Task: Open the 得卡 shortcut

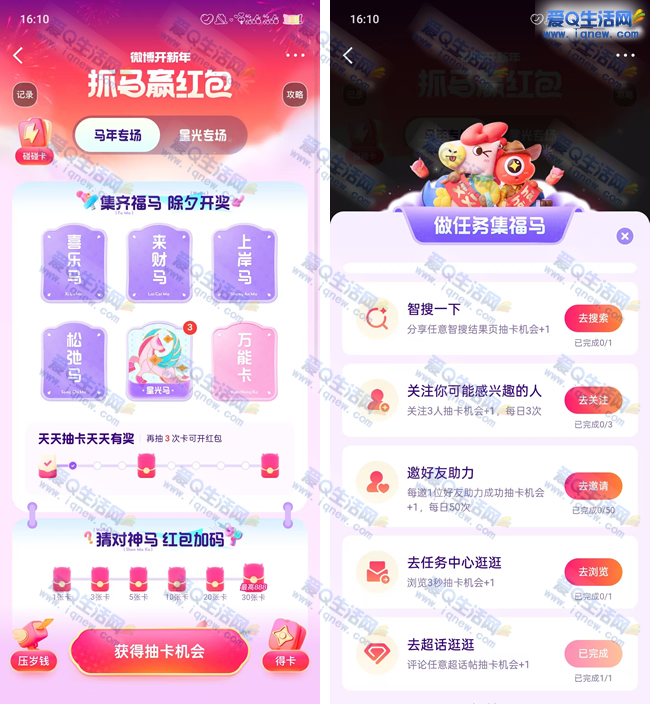Action: pos(285,646)
